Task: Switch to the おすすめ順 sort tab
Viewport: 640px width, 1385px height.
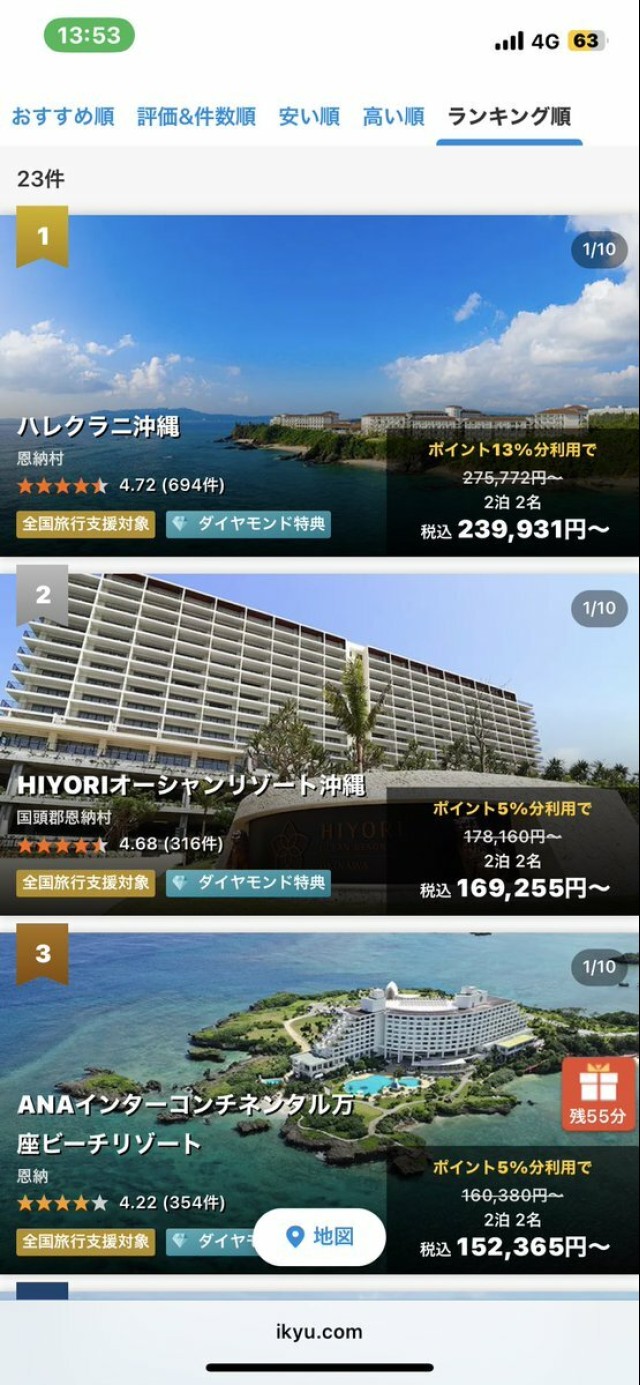Action: tap(63, 116)
